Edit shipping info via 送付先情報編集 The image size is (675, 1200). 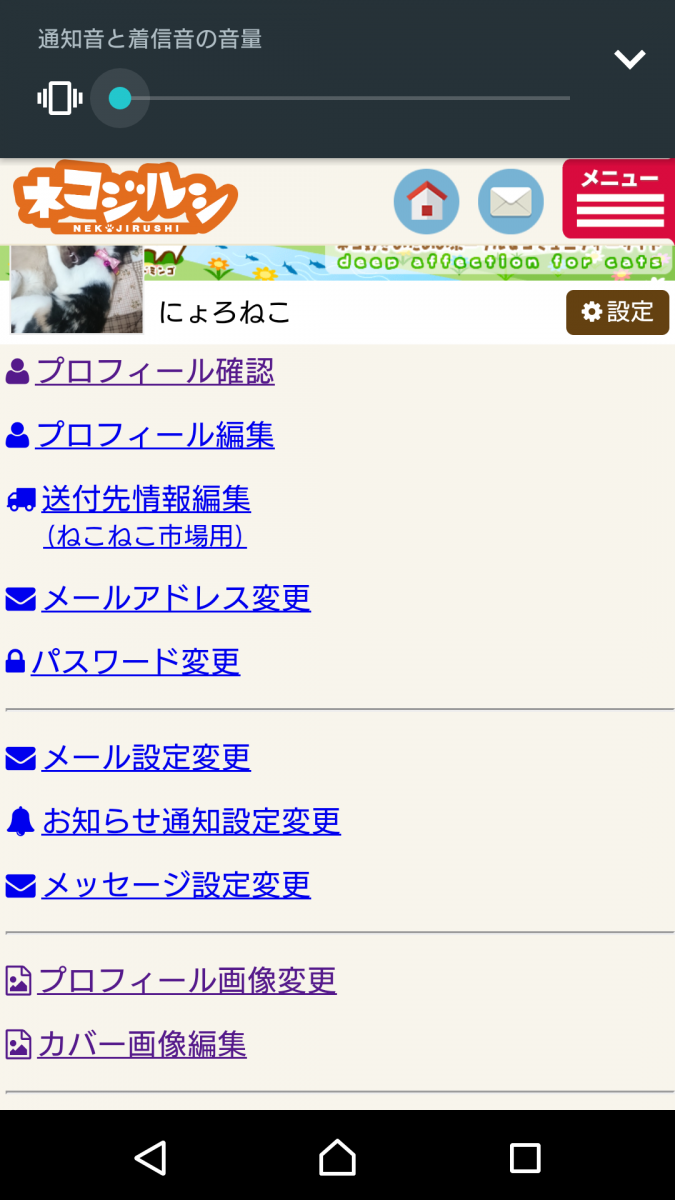pos(146,499)
